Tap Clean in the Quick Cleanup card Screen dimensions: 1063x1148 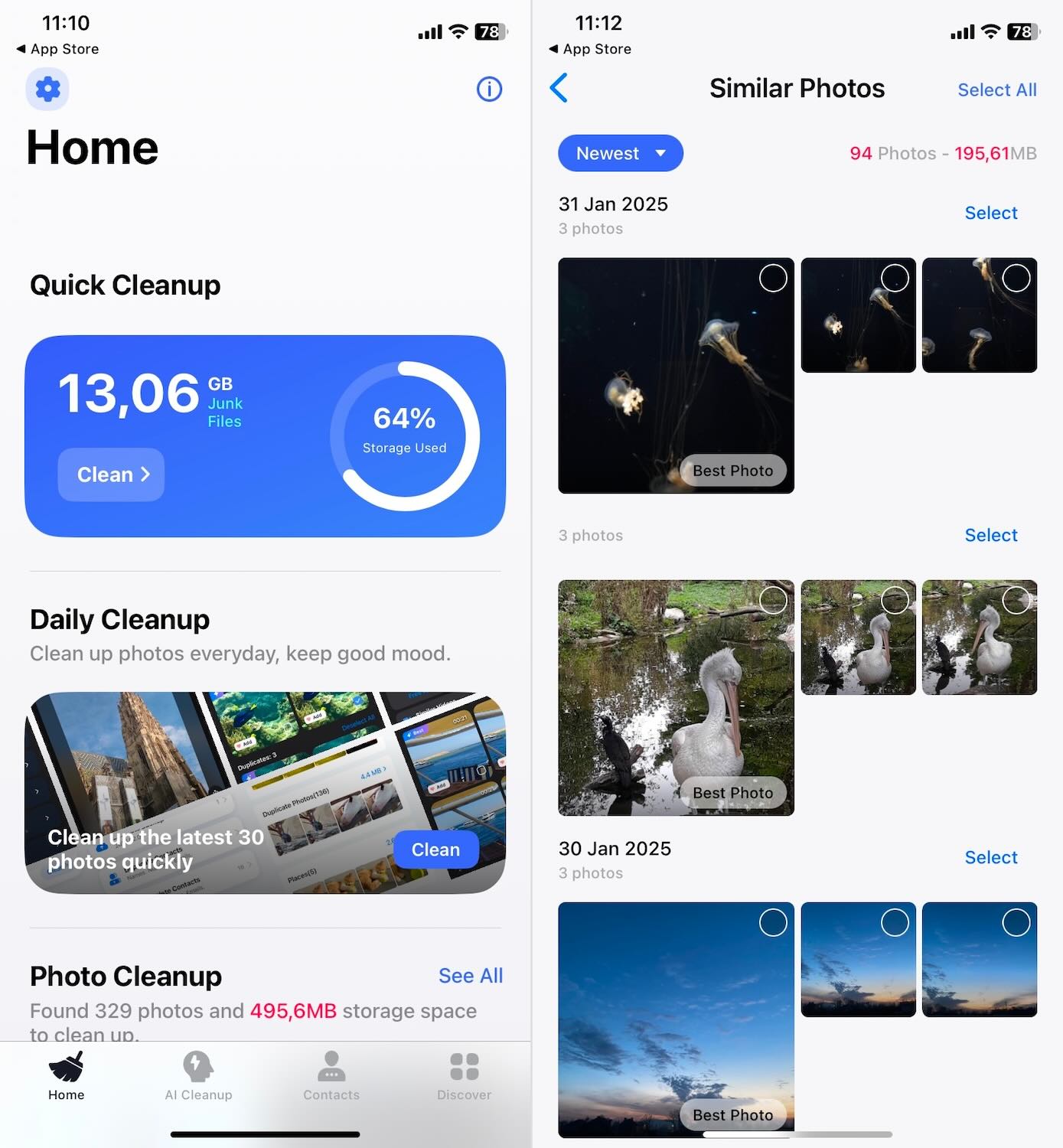[x=112, y=475]
